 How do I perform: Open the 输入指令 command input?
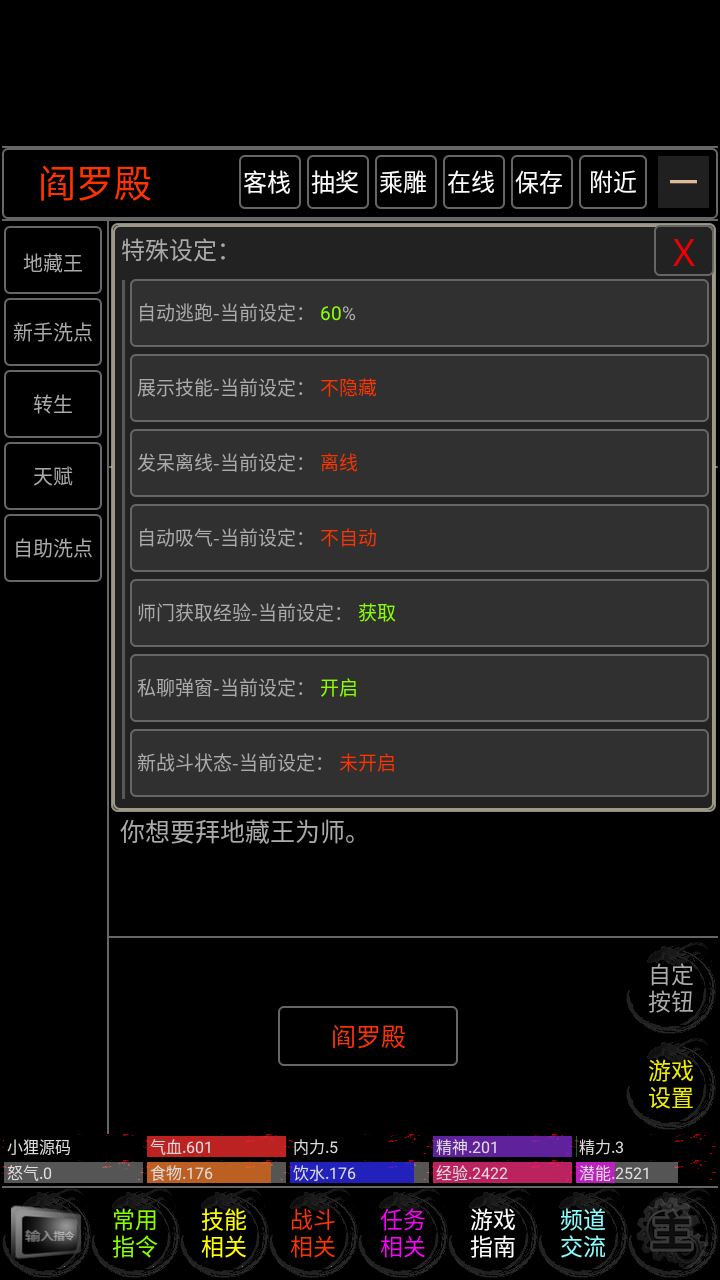[x=45, y=1233]
